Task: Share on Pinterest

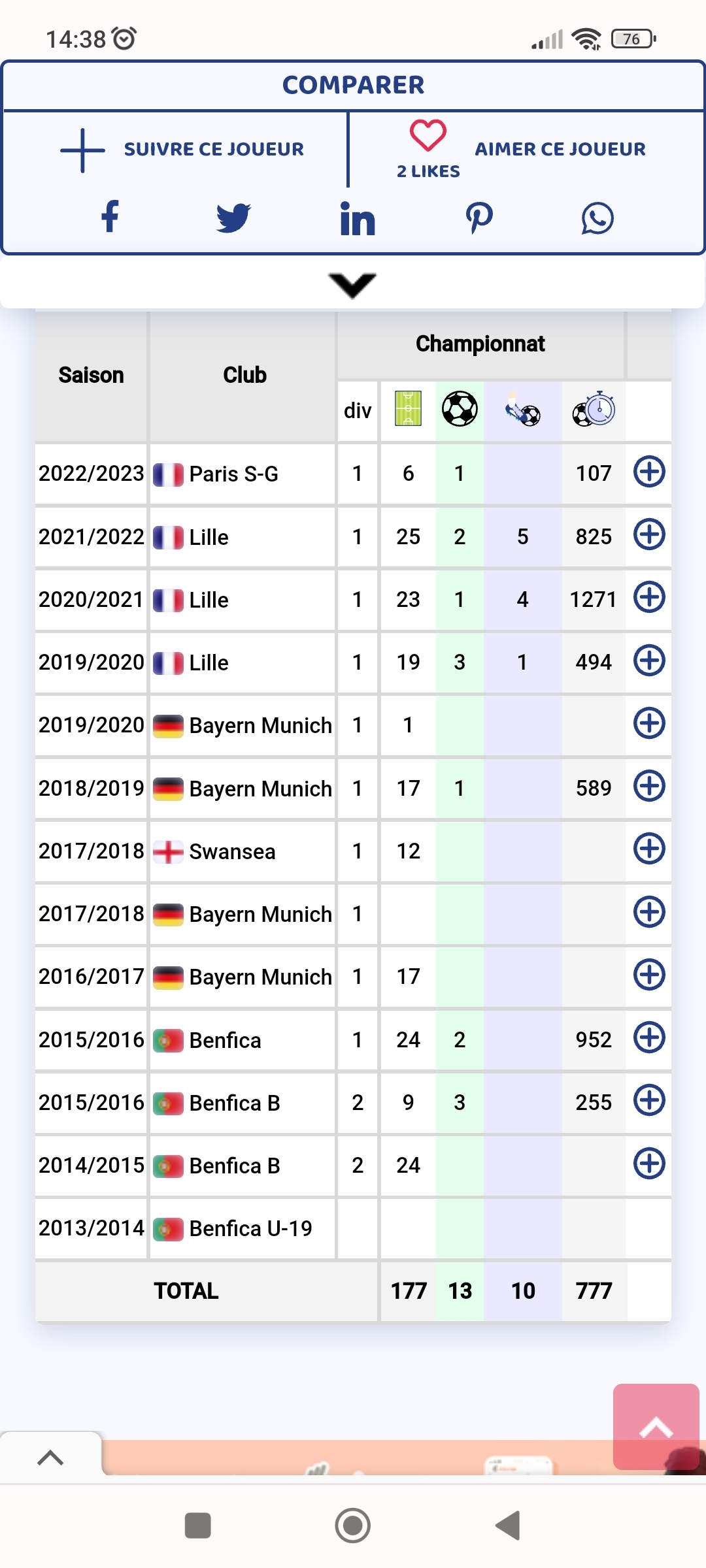Action: click(479, 218)
